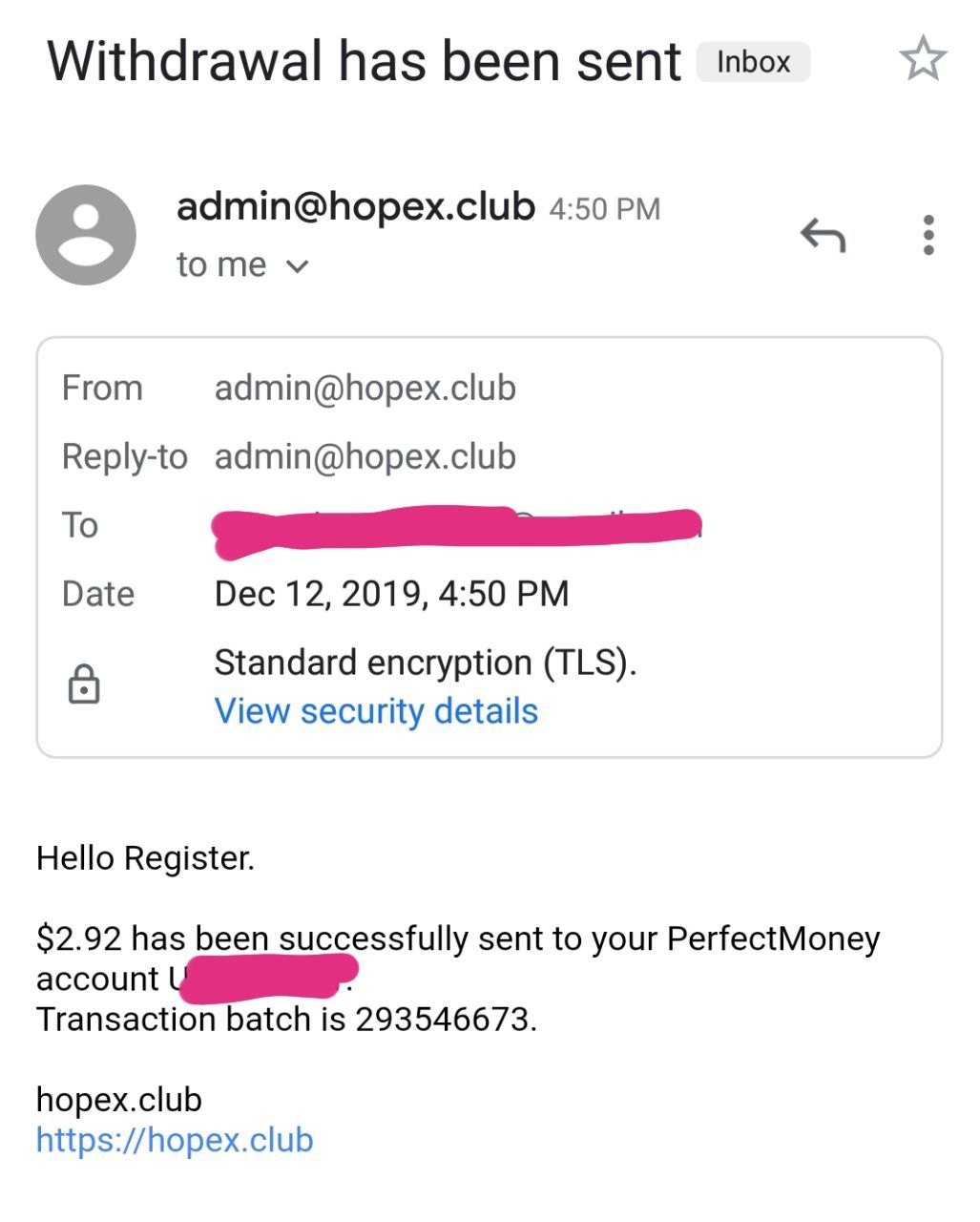Collapse the recipient details chevron

298,266
